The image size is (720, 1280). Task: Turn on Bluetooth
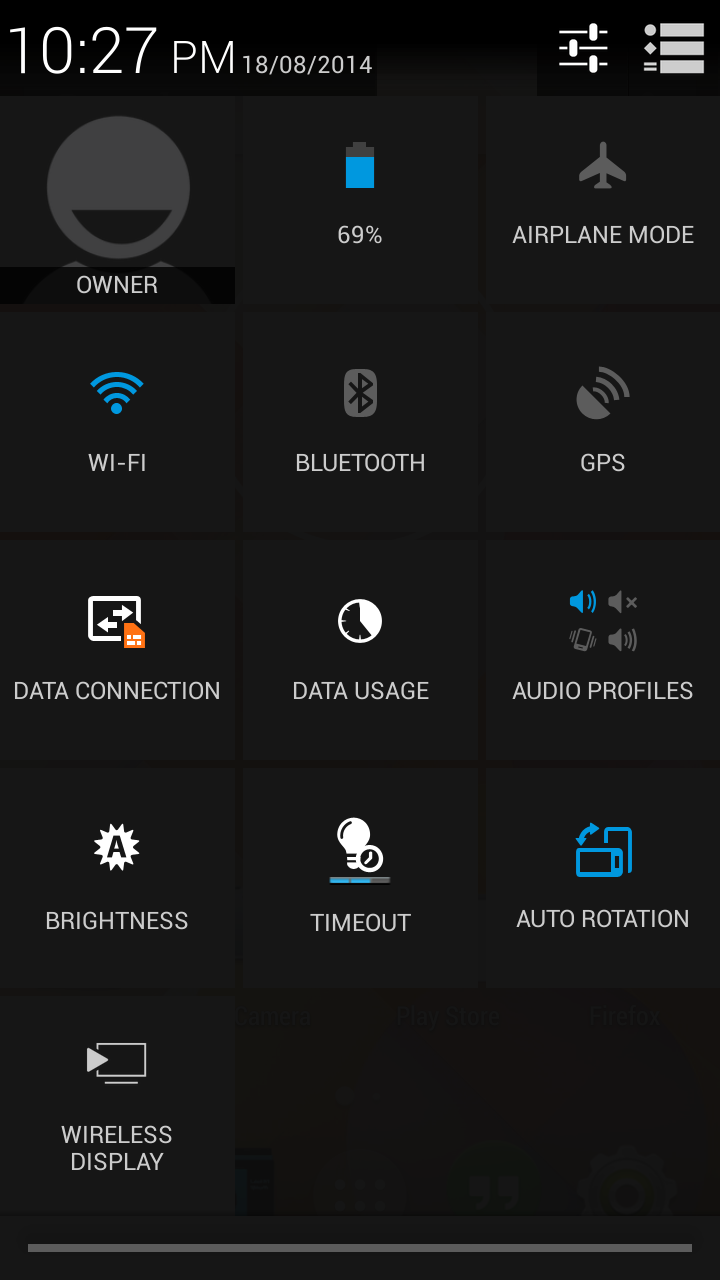click(360, 422)
